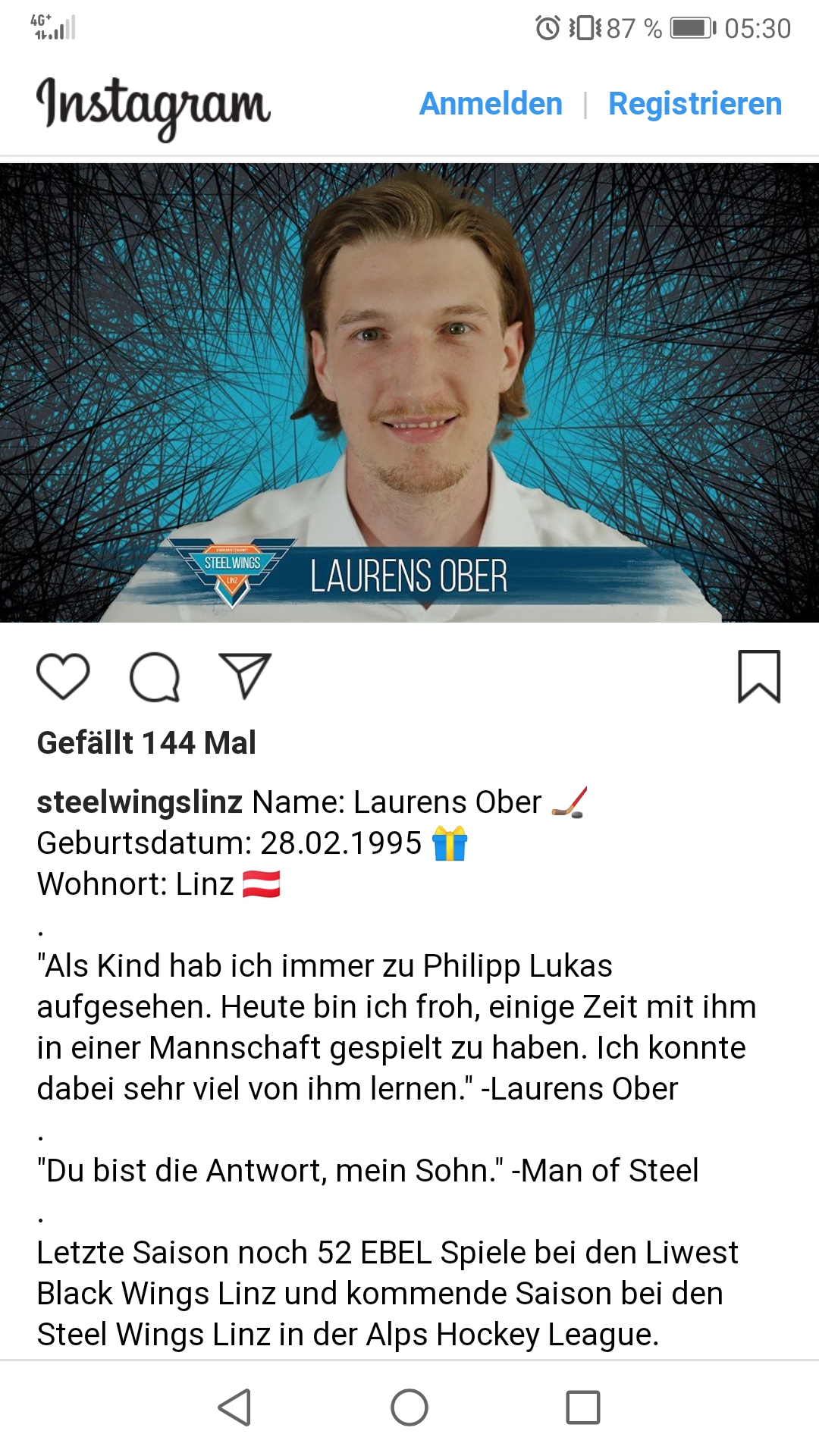Tap the Anmelden login link
This screenshot has height=1456, width=819.
[x=491, y=104]
